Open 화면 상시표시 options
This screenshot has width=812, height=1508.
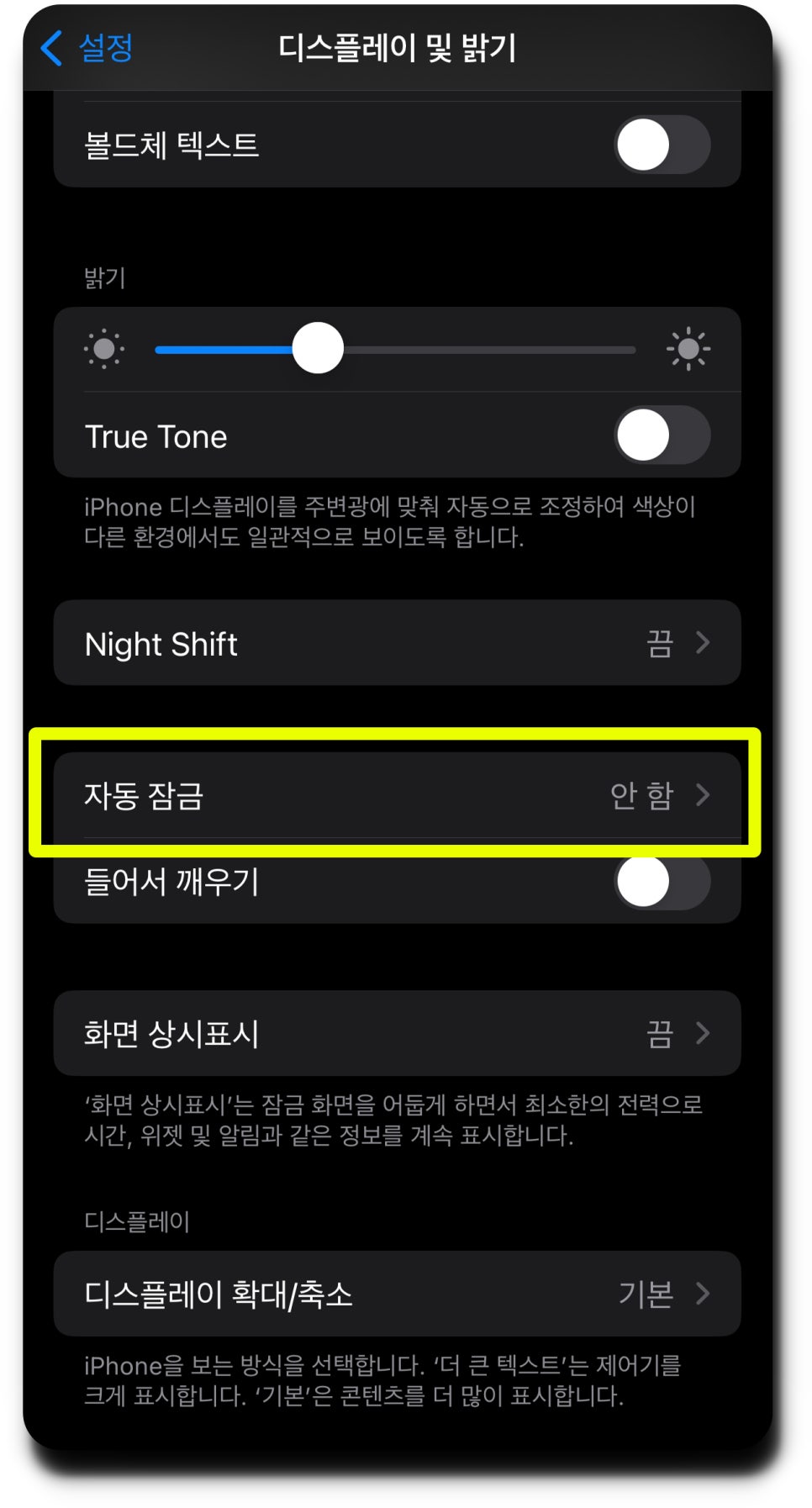click(x=397, y=1033)
